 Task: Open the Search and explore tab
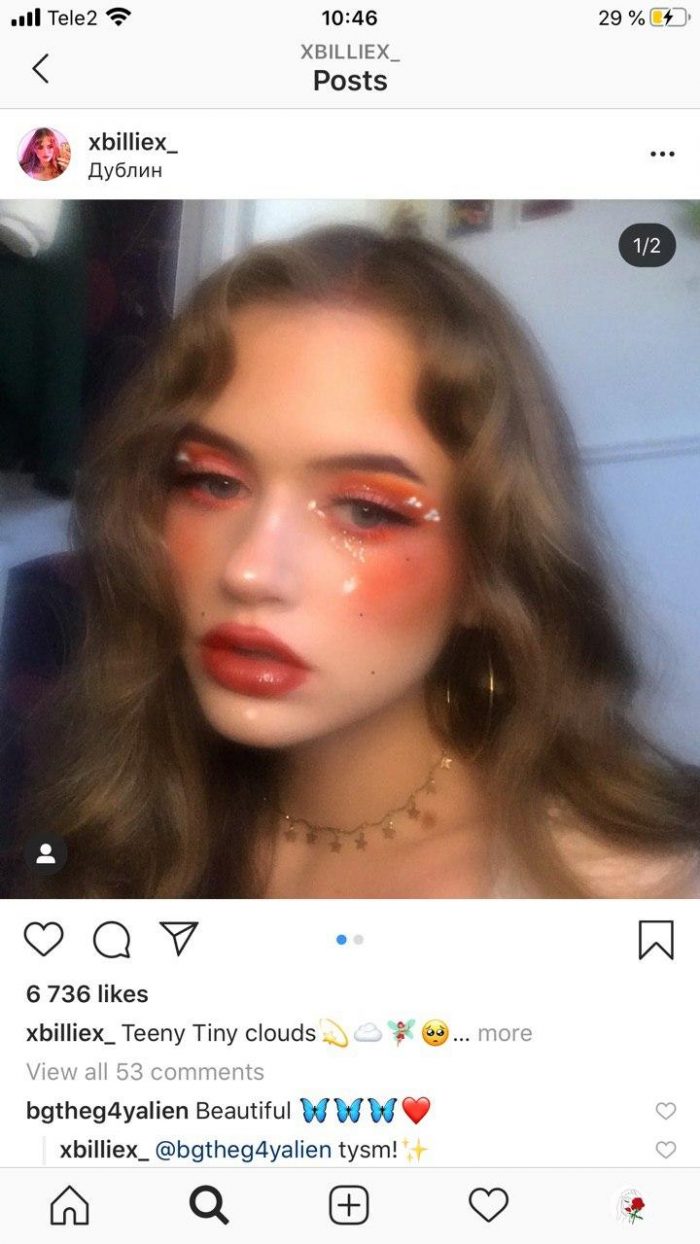(209, 1206)
